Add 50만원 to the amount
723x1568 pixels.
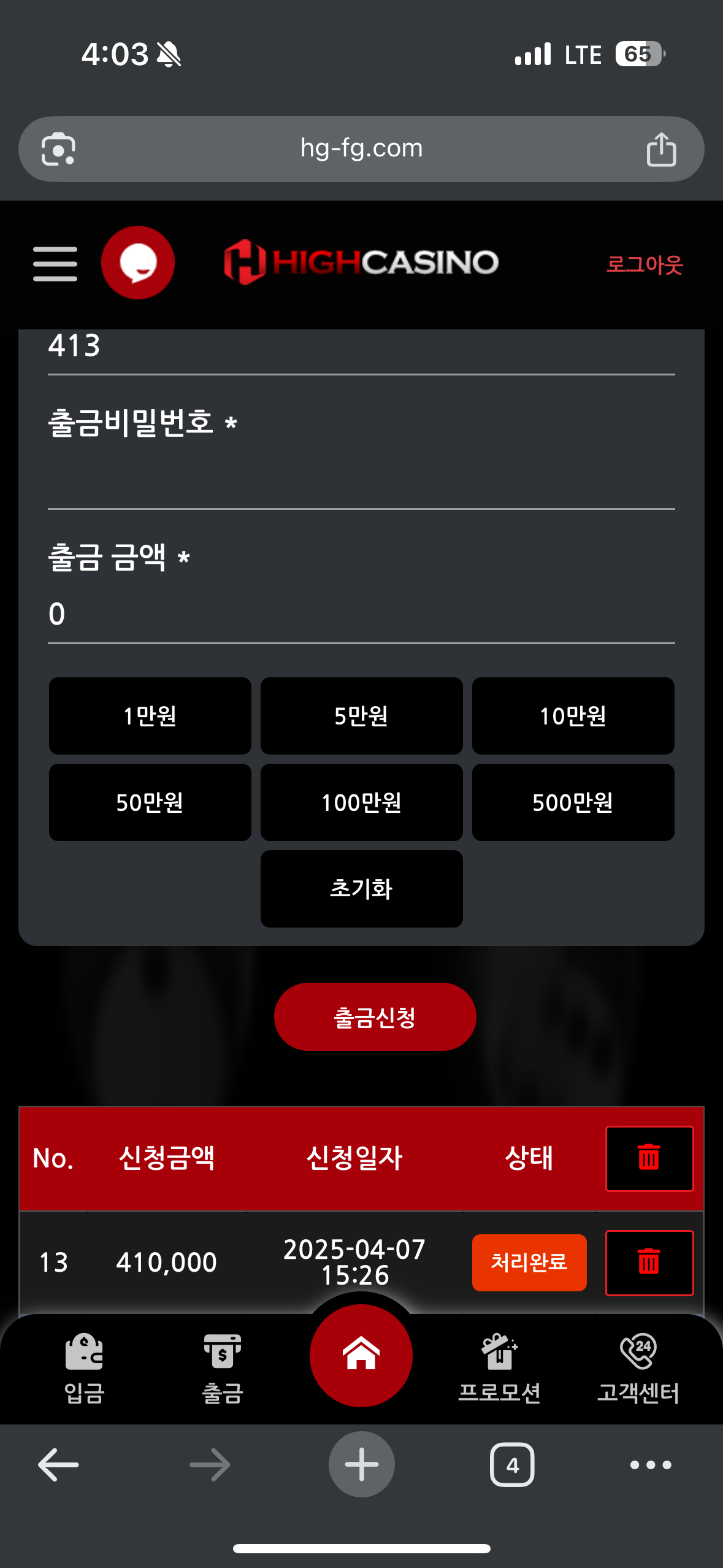150,802
